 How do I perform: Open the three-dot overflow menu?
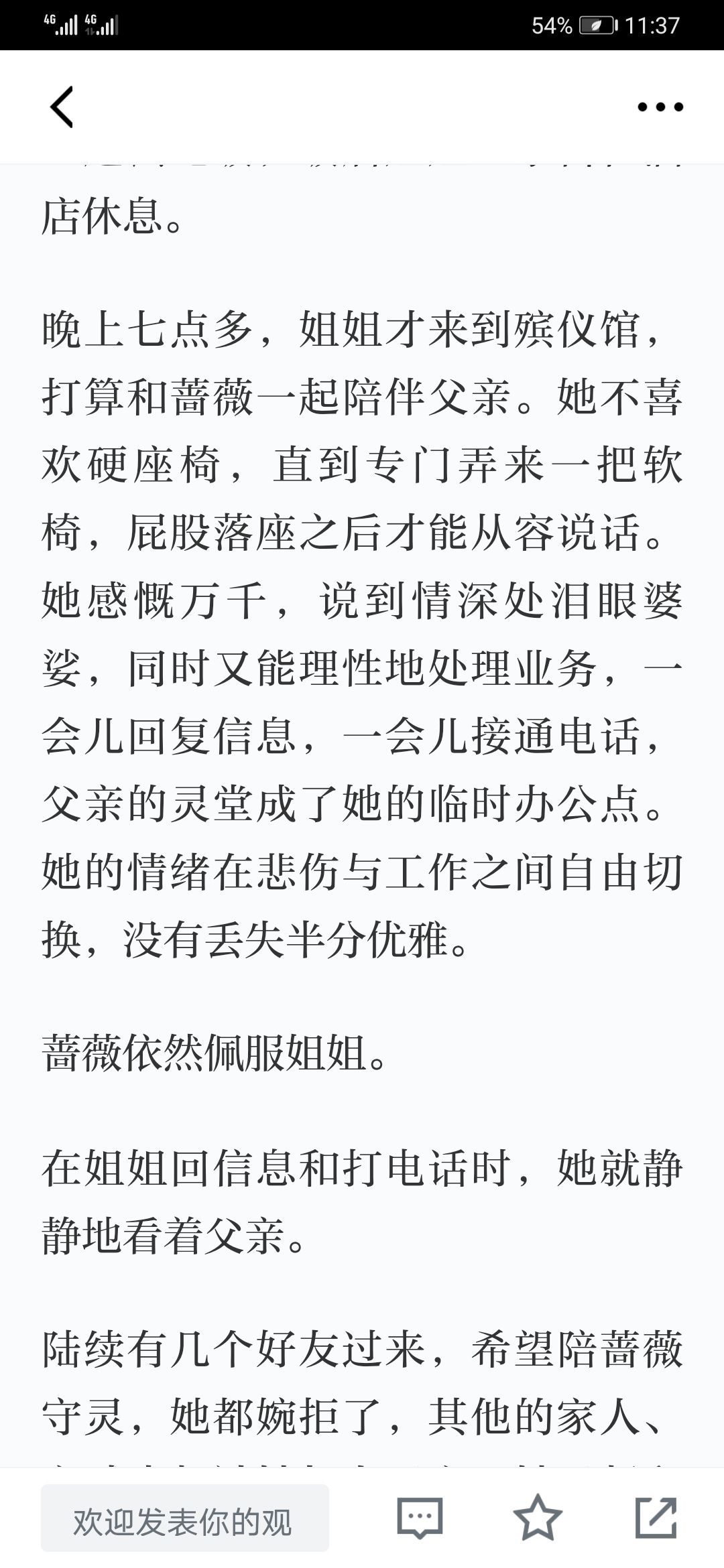[660, 107]
